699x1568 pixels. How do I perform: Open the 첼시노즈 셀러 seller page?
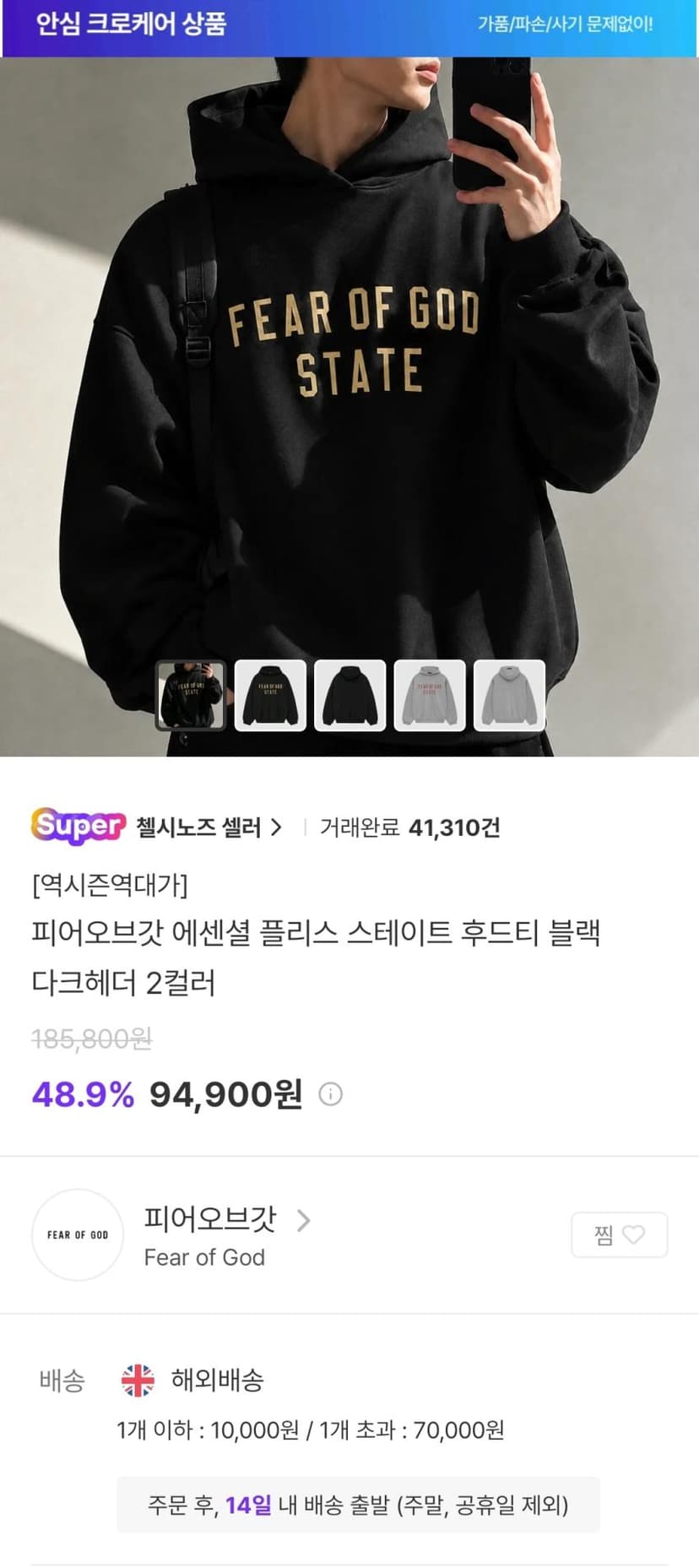tap(209, 827)
